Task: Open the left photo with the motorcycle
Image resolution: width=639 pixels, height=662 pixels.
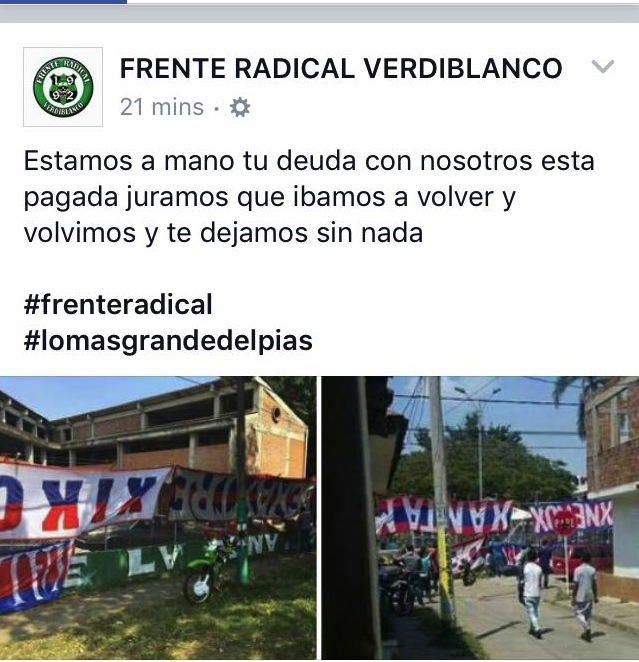Action: [157, 517]
